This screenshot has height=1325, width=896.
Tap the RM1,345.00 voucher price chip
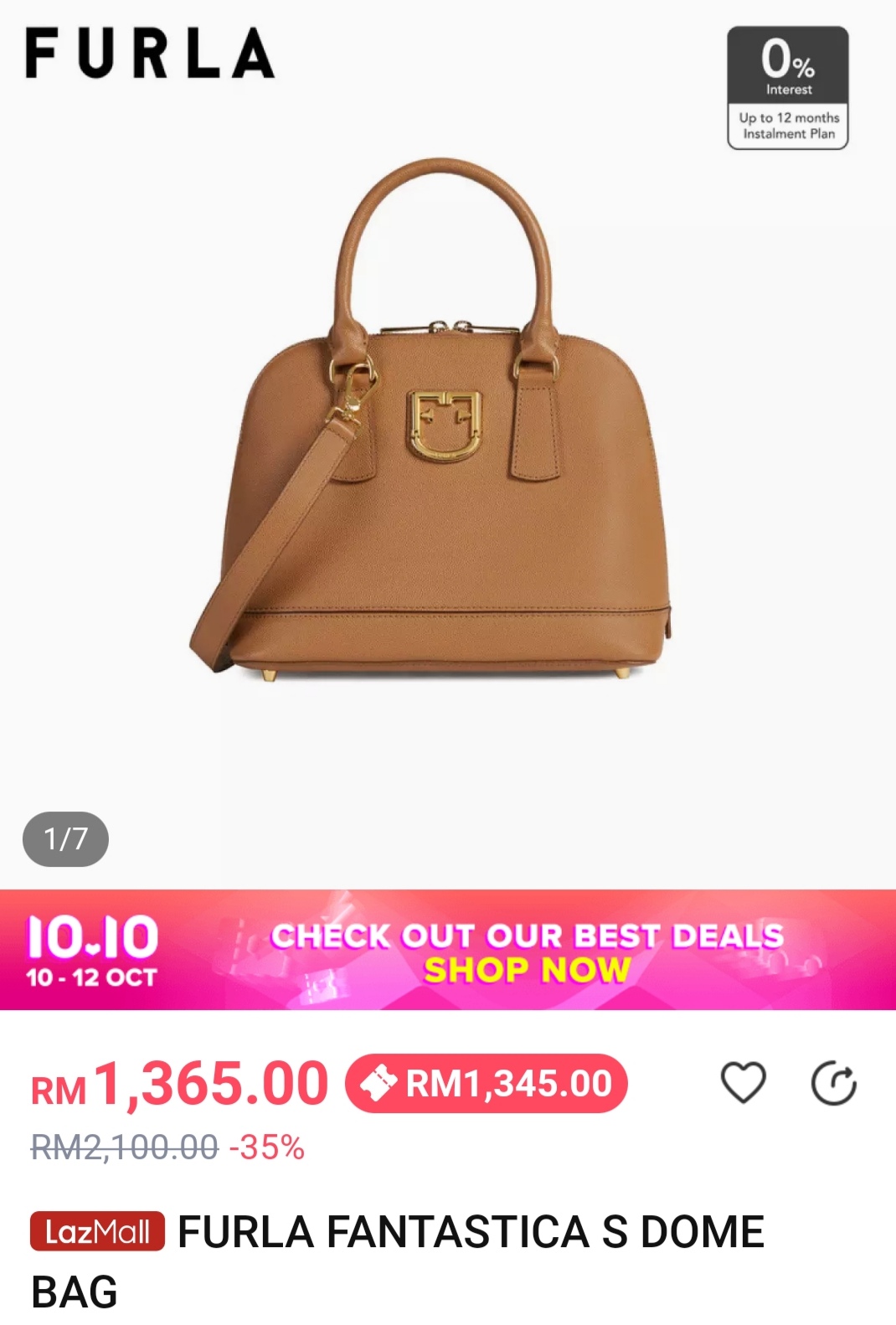pos(487,1084)
